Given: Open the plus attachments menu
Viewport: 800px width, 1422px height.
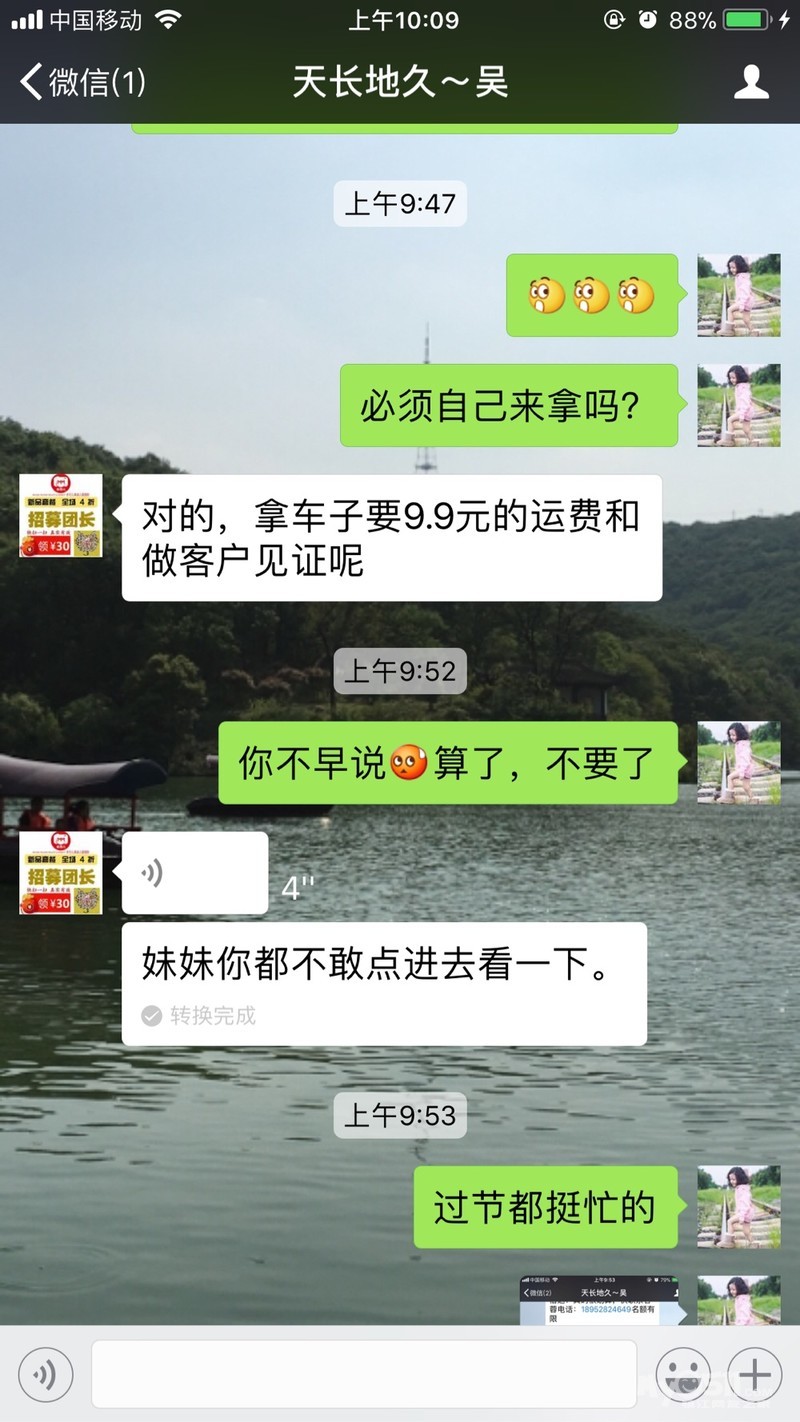Looking at the screenshot, I should tap(755, 1375).
